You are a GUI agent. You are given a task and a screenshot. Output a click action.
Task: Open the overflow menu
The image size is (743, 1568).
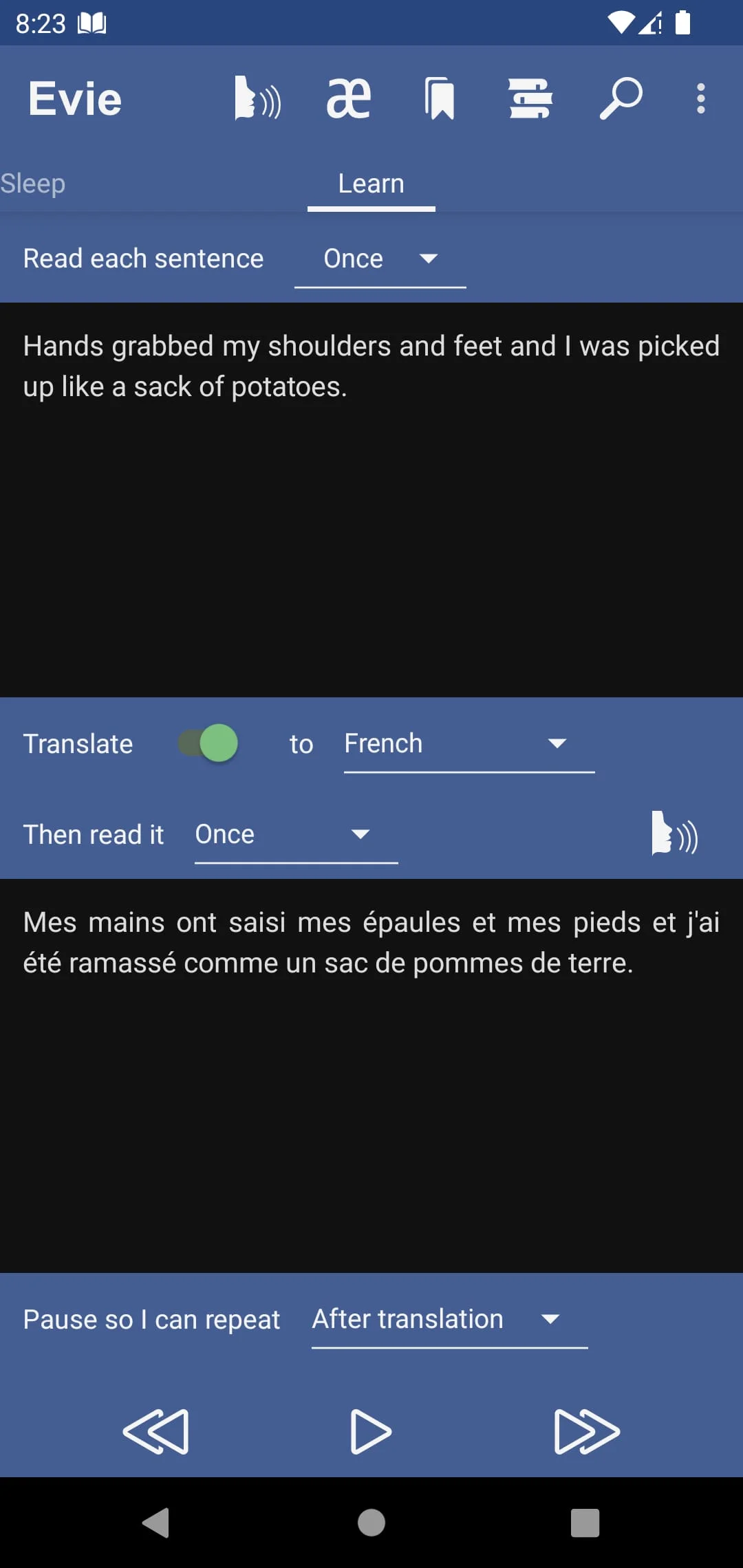(x=700, y=98)
